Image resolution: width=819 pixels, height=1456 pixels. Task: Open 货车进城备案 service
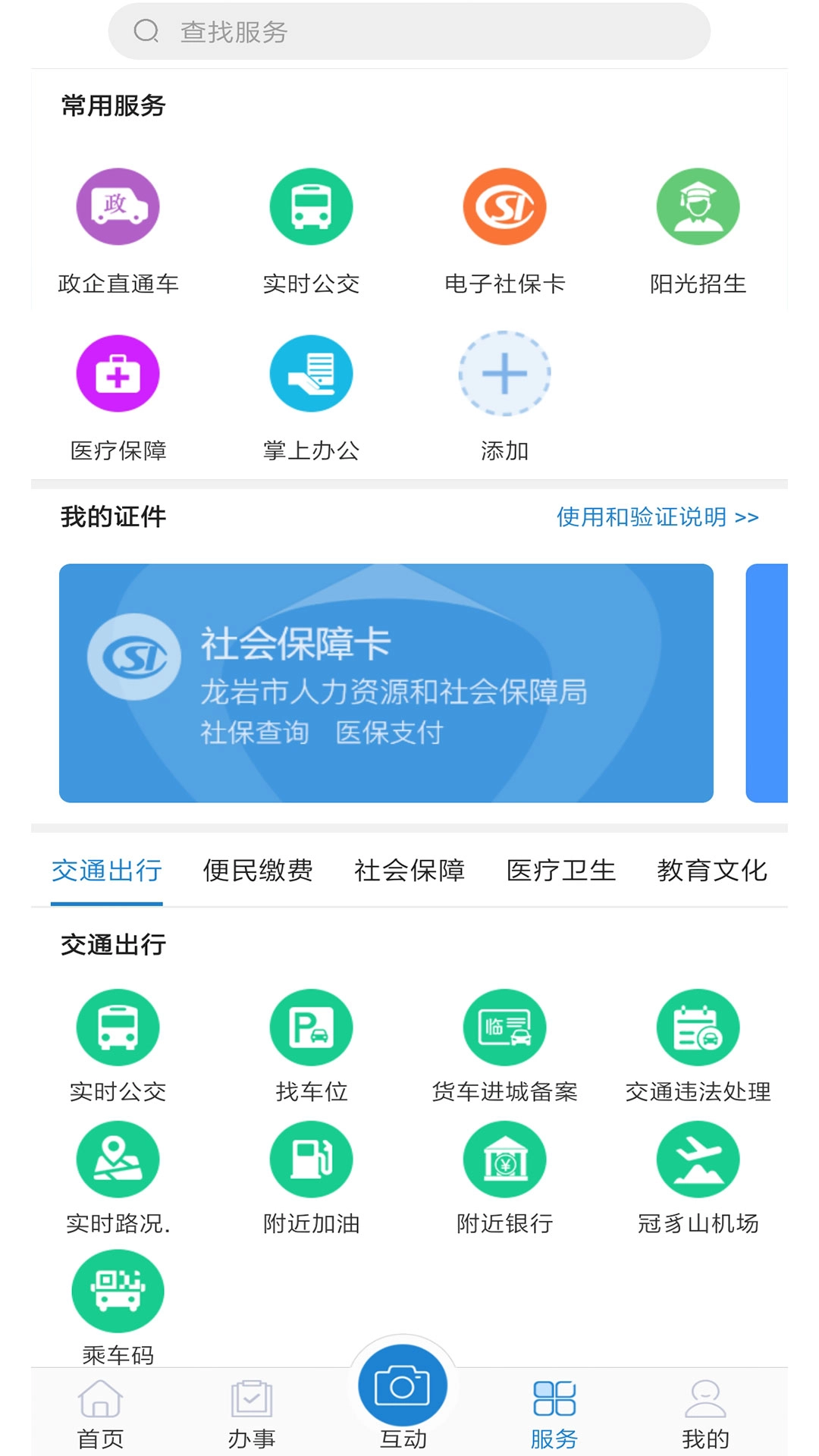point(504,1027)
